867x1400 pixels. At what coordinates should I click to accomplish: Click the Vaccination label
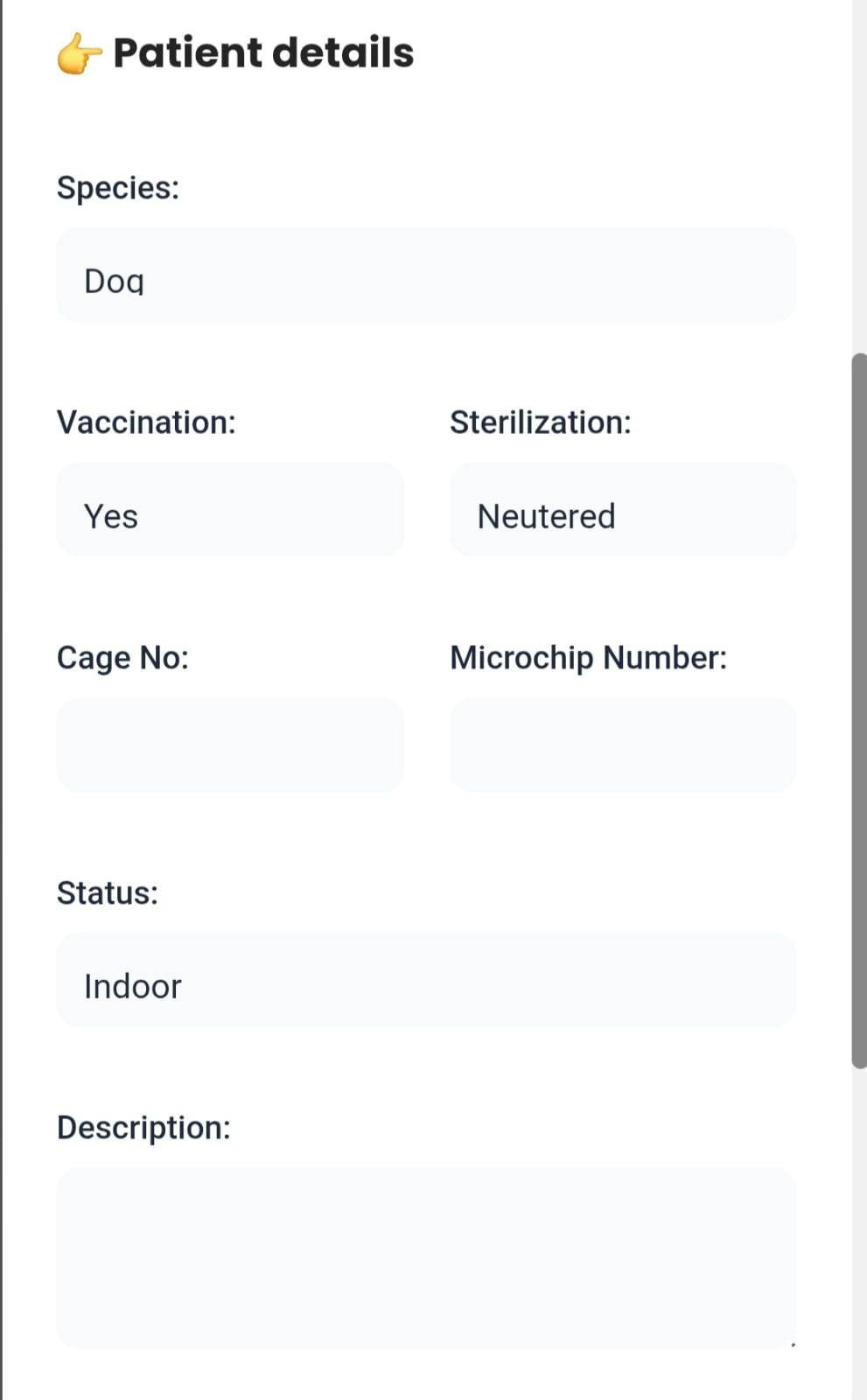(x=147, y=422)
